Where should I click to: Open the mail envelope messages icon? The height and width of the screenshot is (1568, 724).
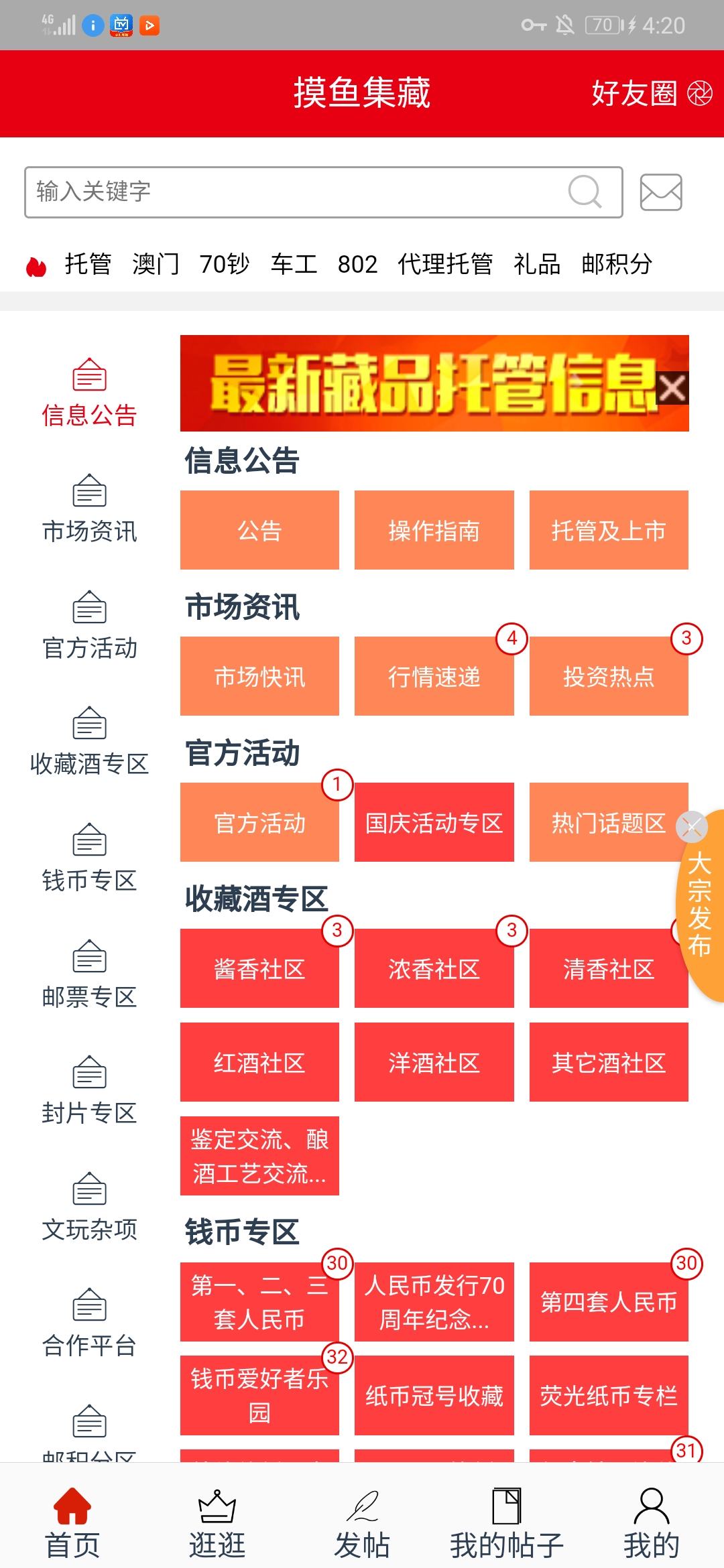point(660,192)
